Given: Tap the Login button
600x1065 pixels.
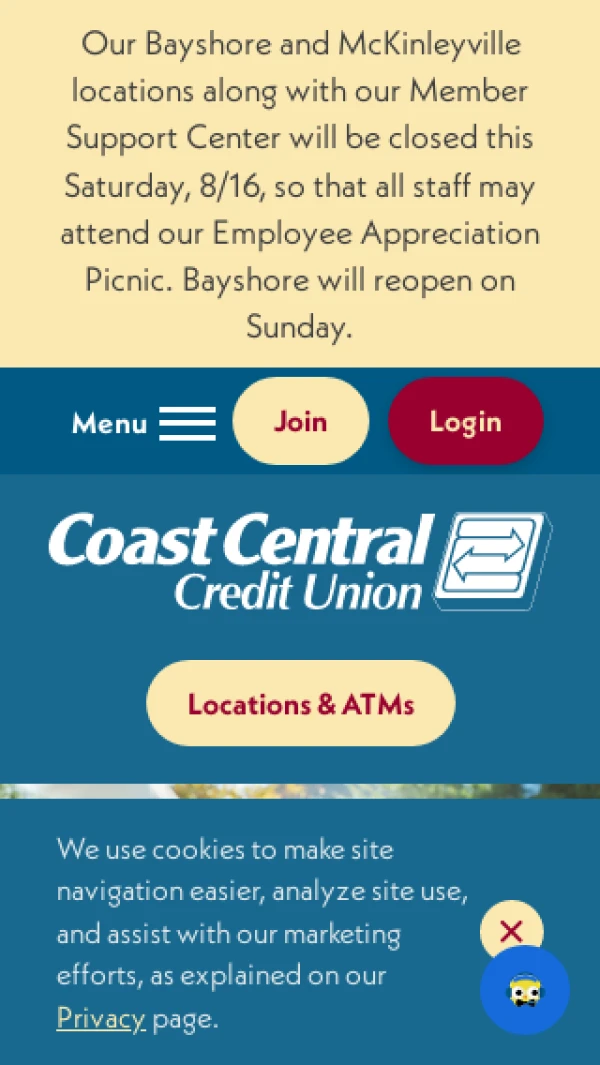Looking at the screenshot, I should [x=465, y=421].
